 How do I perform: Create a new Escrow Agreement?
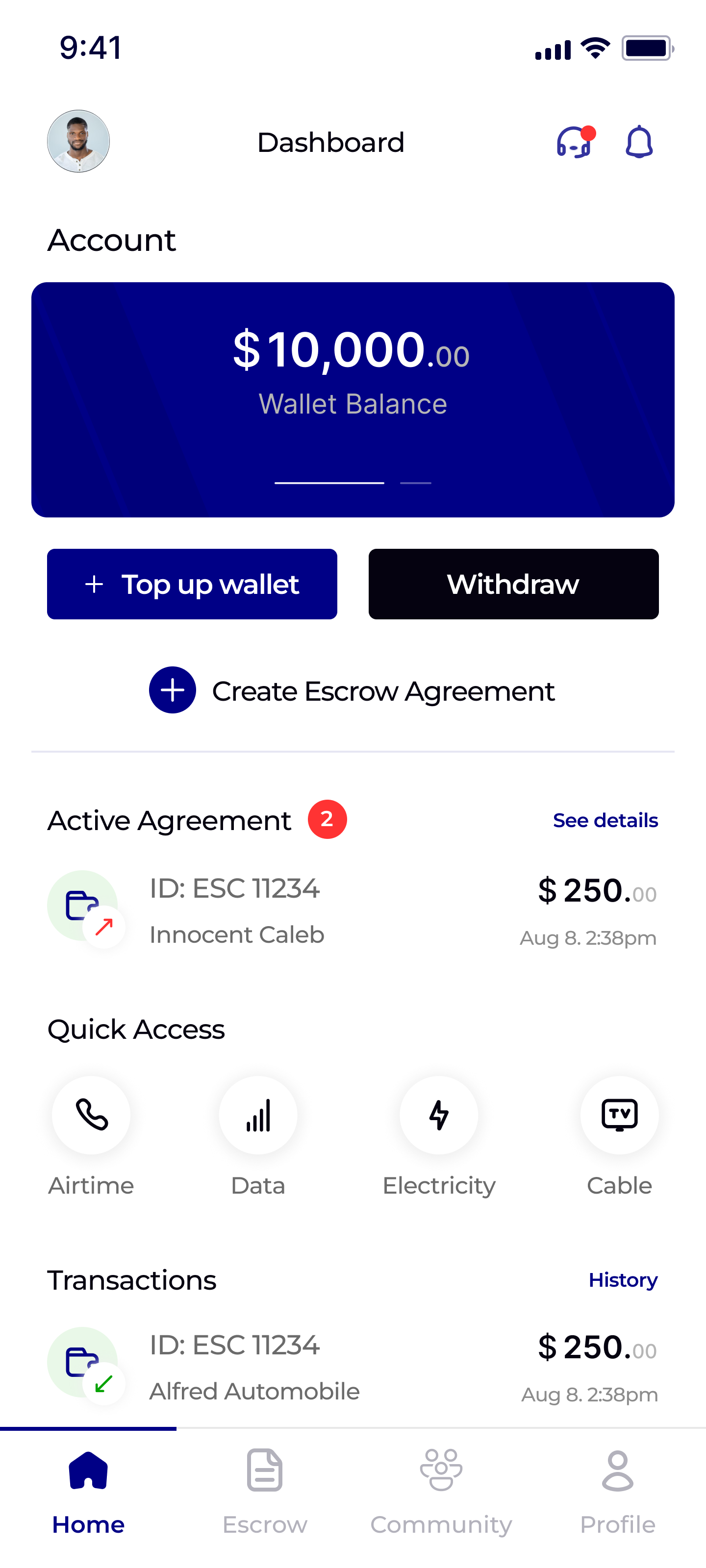[353, 690]
